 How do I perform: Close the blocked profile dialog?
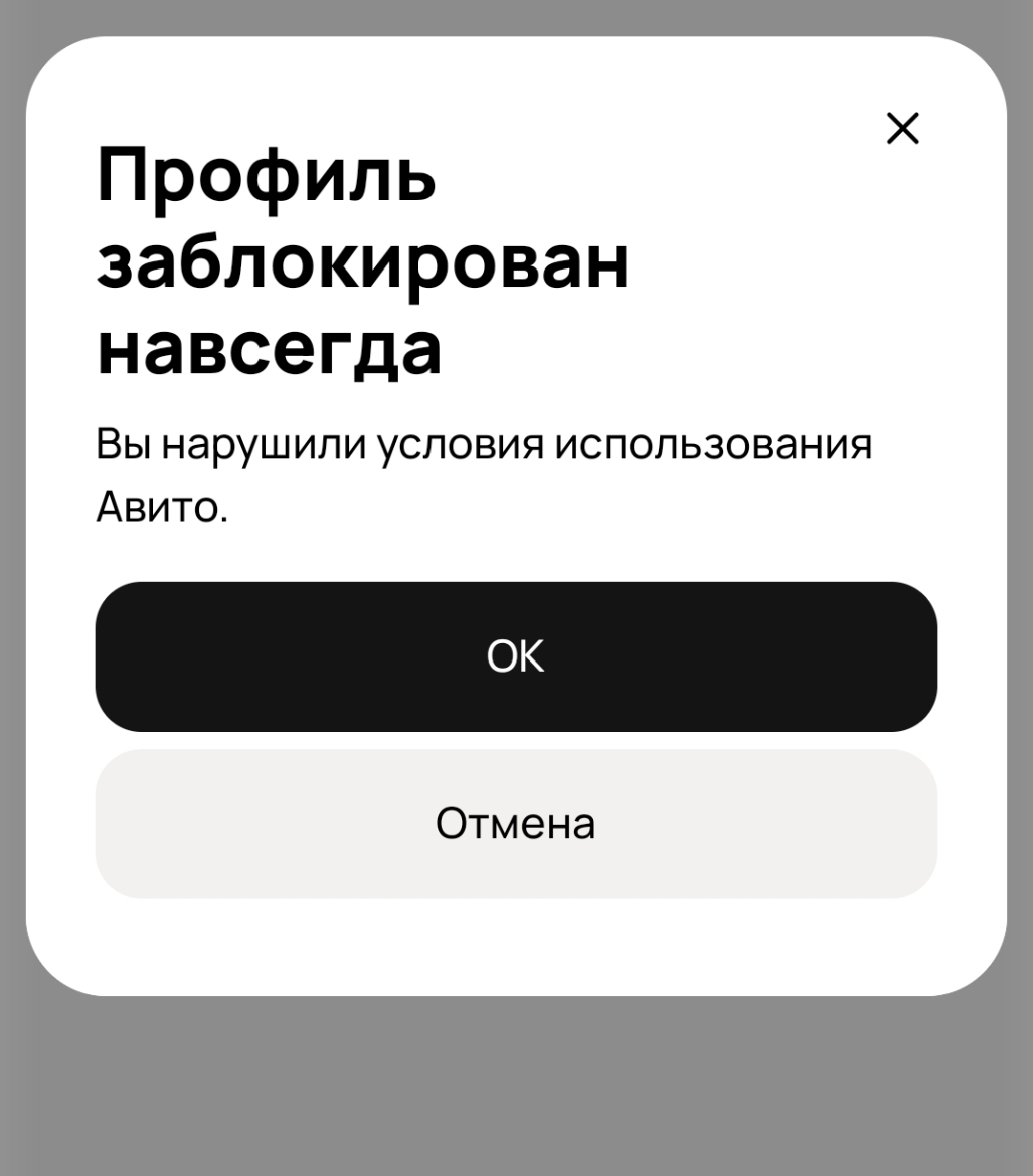(902, 128)
